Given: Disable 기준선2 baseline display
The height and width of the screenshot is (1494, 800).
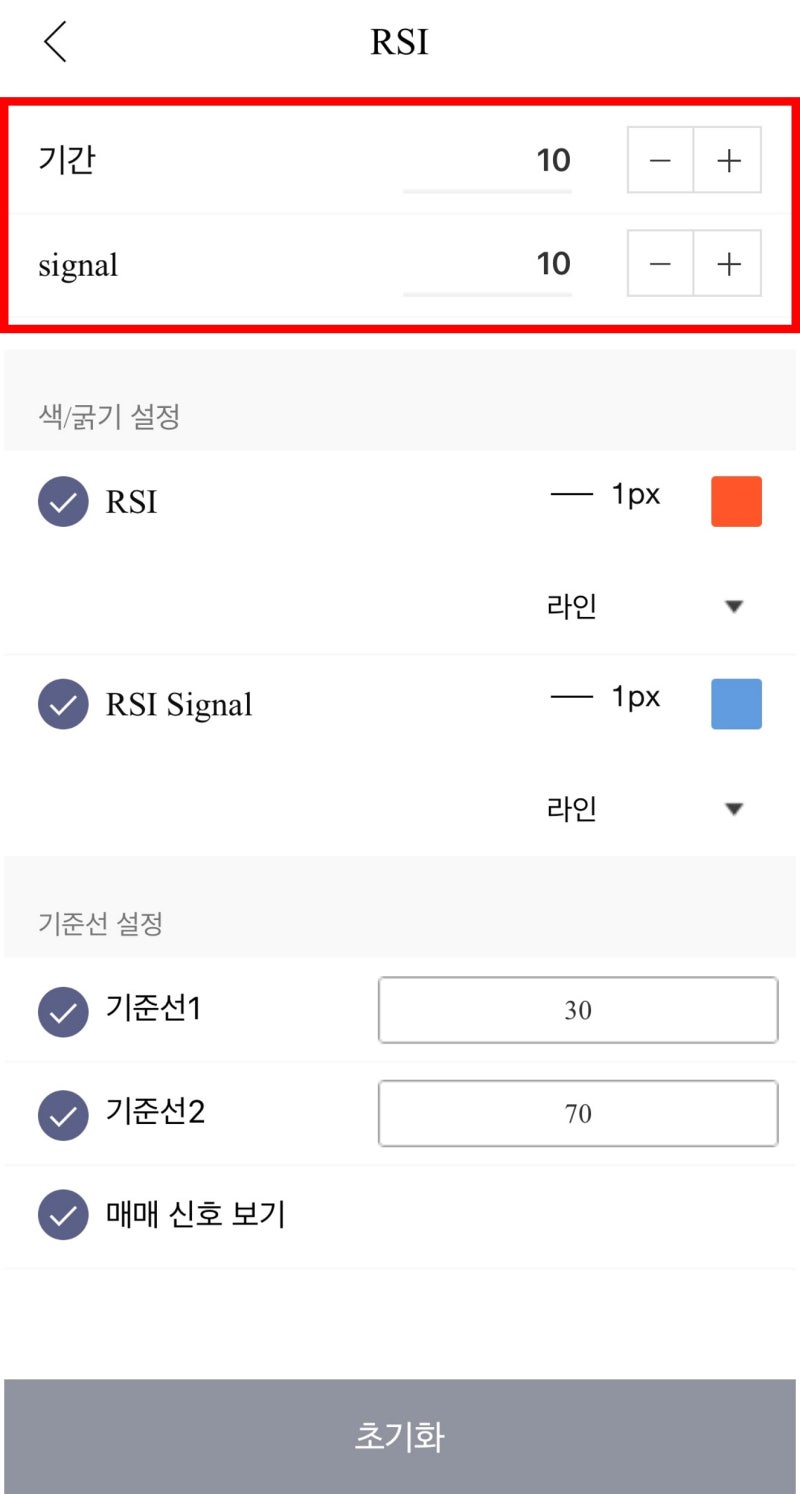Looking at the screenshot, I should pos(63,1113).
